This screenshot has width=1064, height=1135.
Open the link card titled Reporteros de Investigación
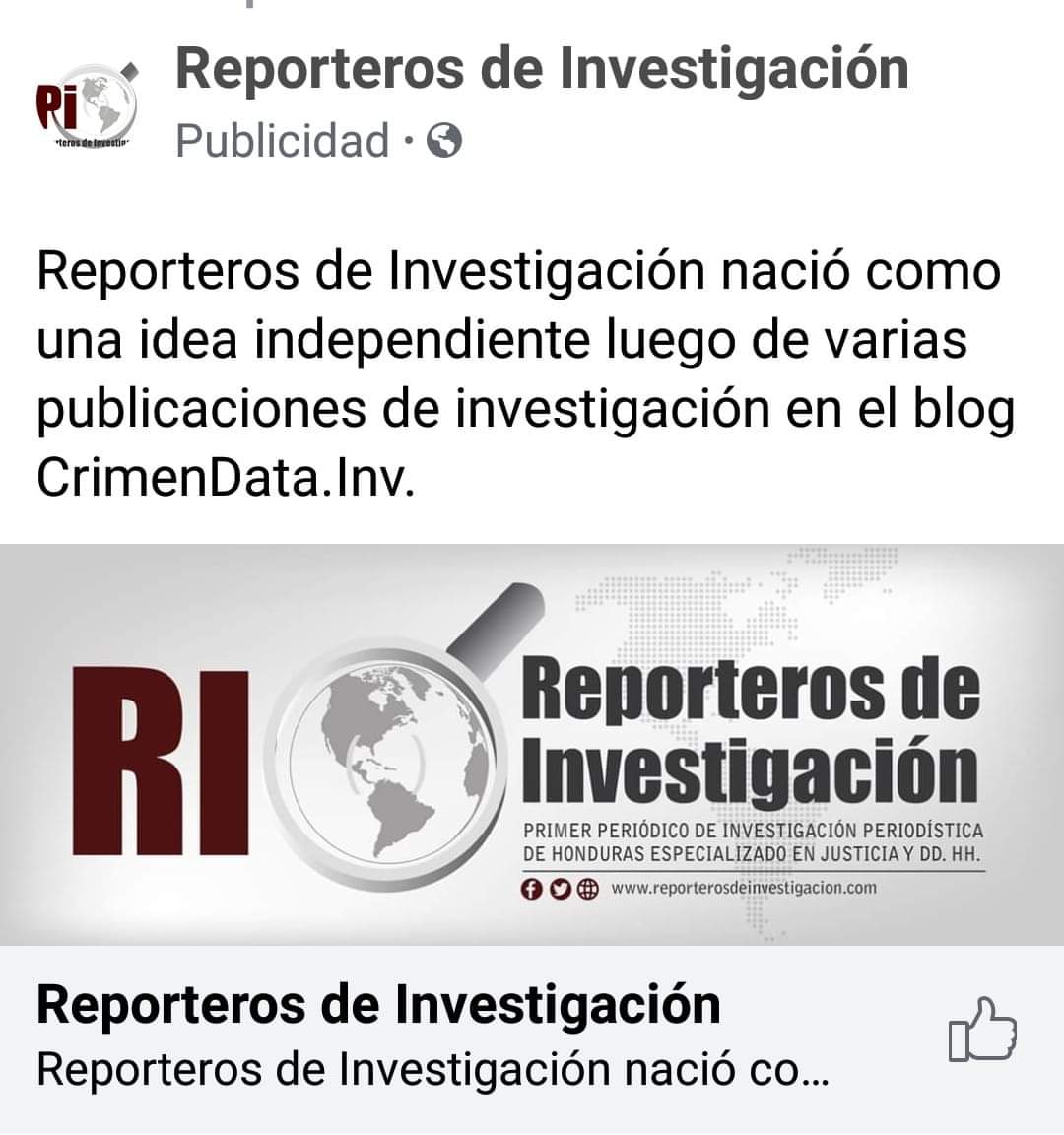click(378, 1006)
